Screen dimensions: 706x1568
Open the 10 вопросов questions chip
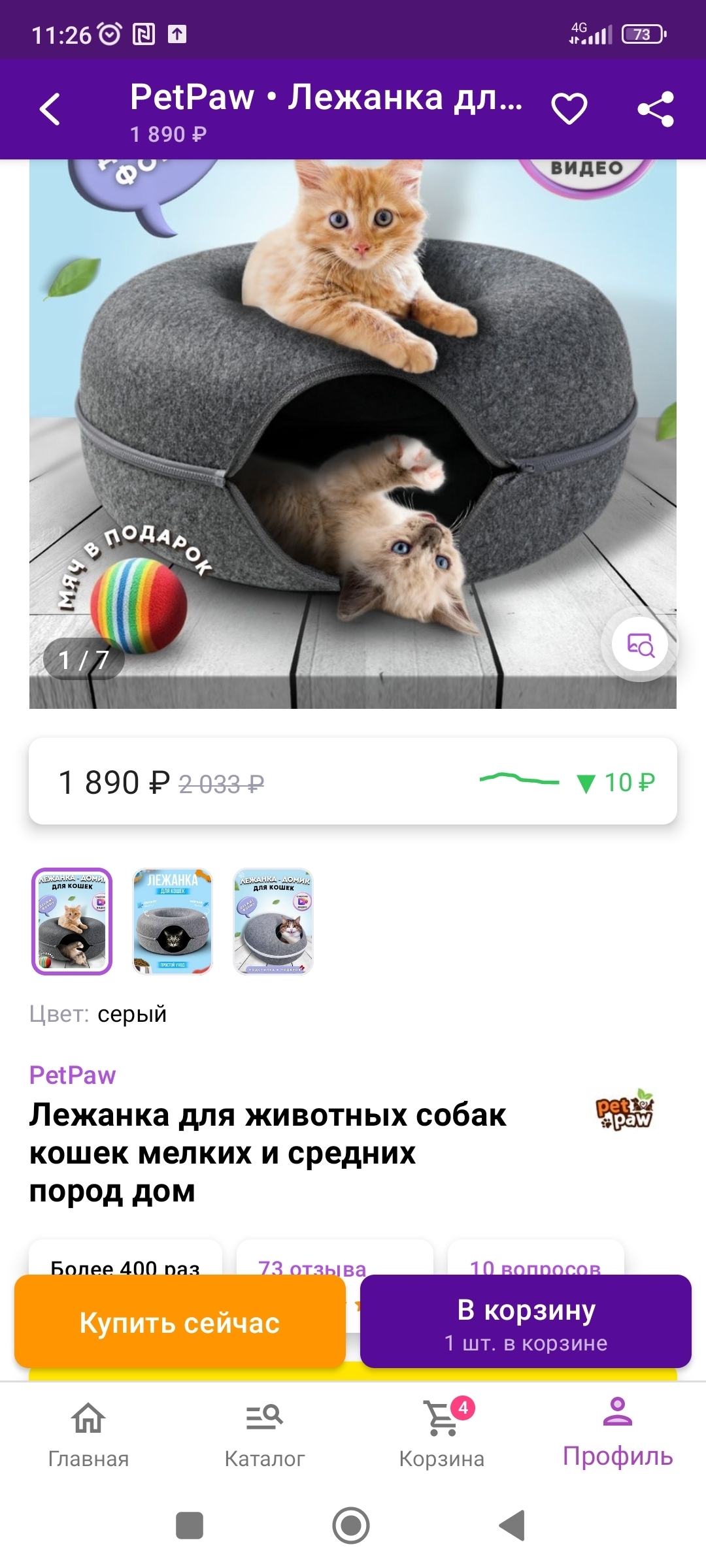[535, 1266]
